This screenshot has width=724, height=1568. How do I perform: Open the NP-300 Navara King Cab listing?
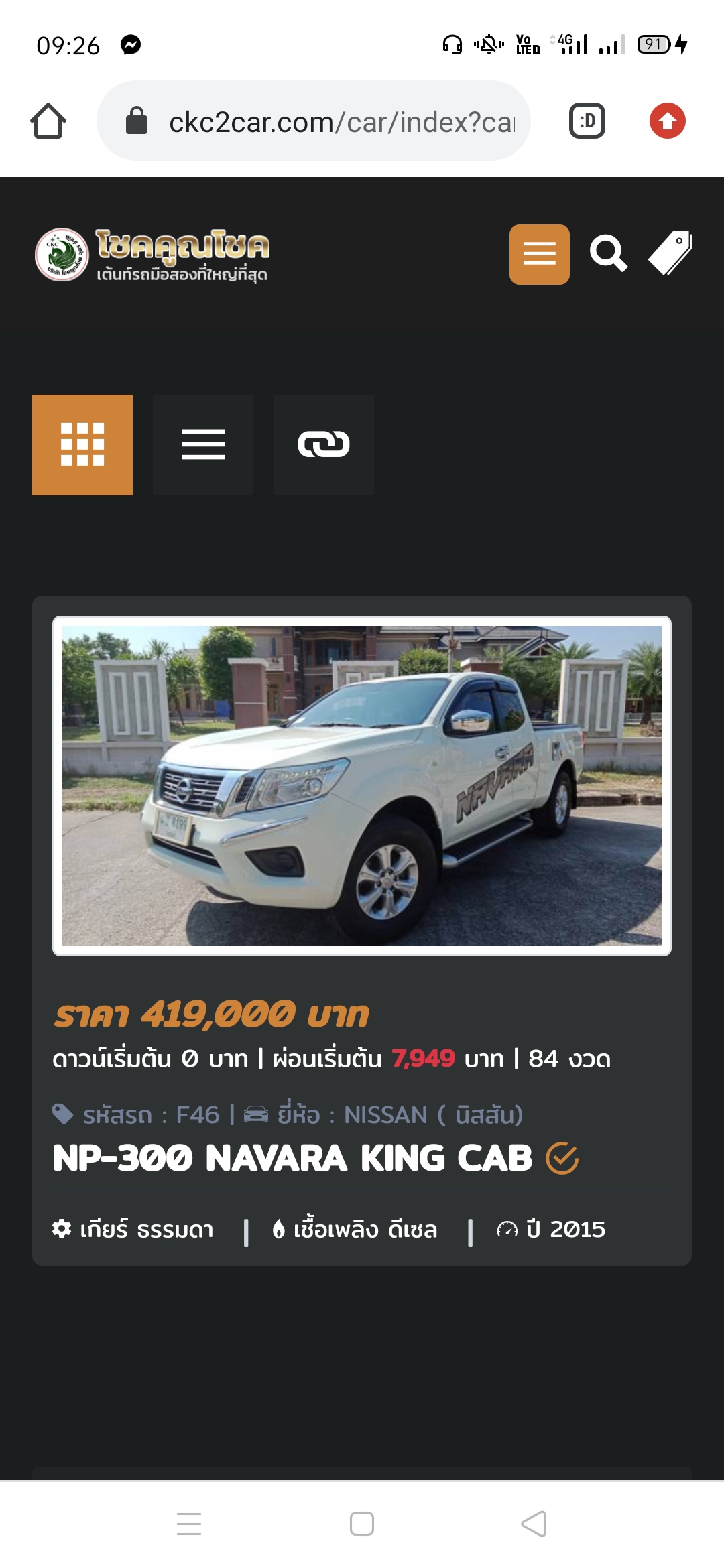point(292,1158)
